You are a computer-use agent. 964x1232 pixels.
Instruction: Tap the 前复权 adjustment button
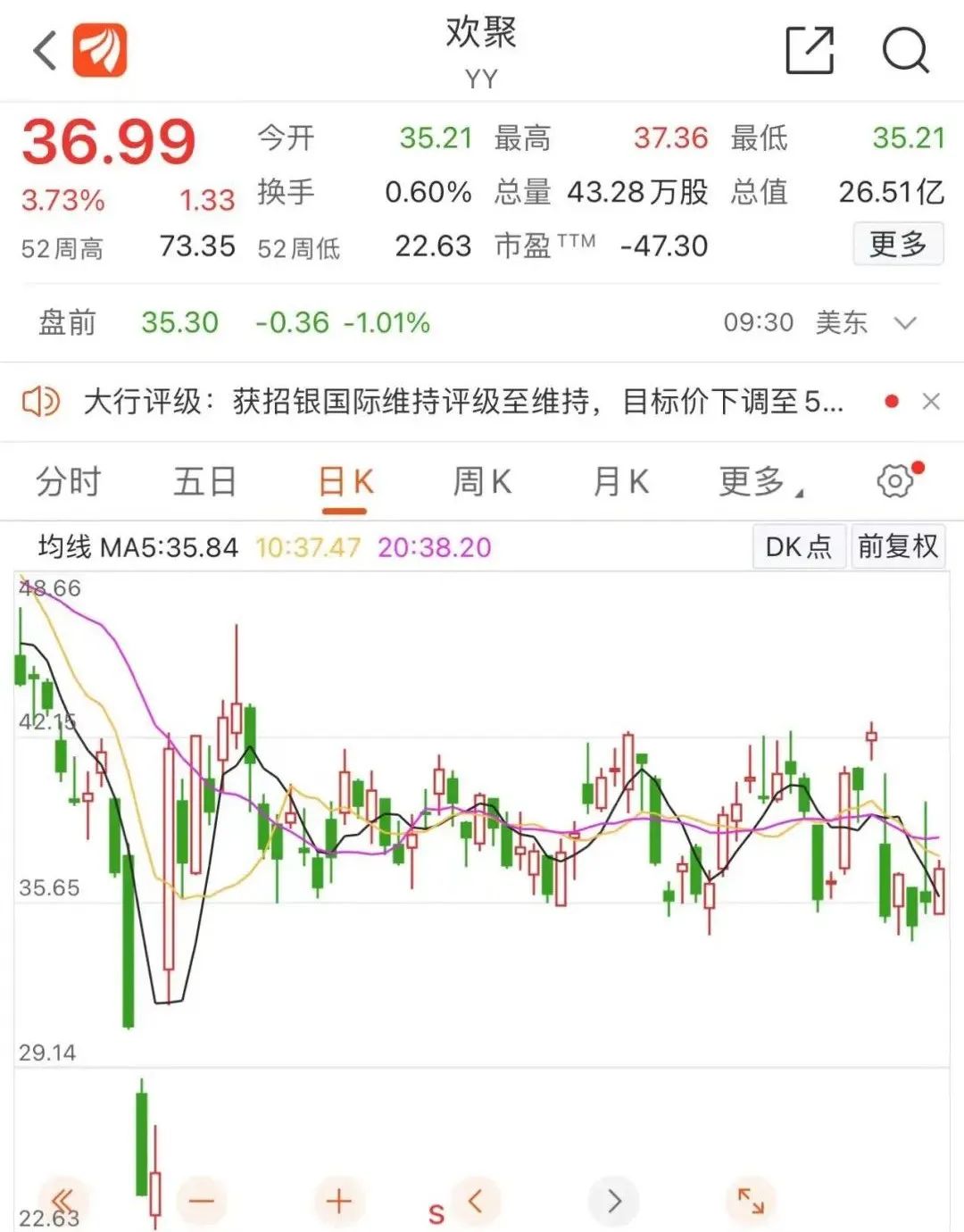click(x=897, y=546)
